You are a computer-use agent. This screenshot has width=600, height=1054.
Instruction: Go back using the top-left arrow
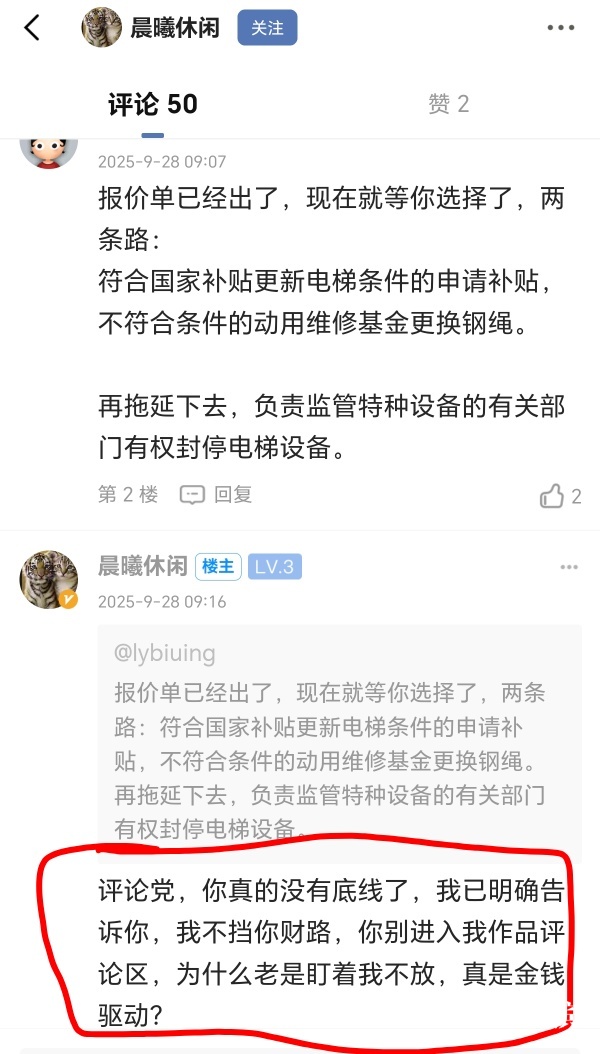tap(32, 28)
